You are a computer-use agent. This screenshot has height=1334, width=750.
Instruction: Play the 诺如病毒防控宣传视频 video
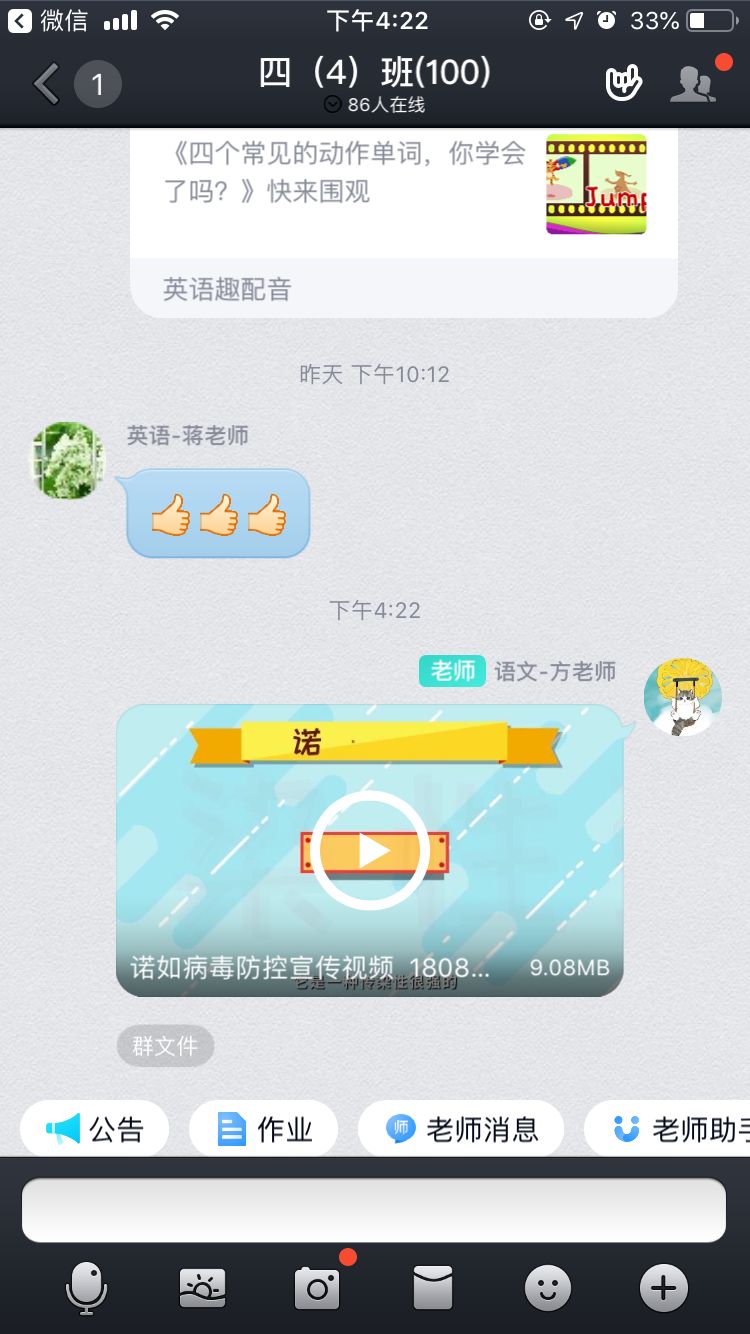coord(370,850)
